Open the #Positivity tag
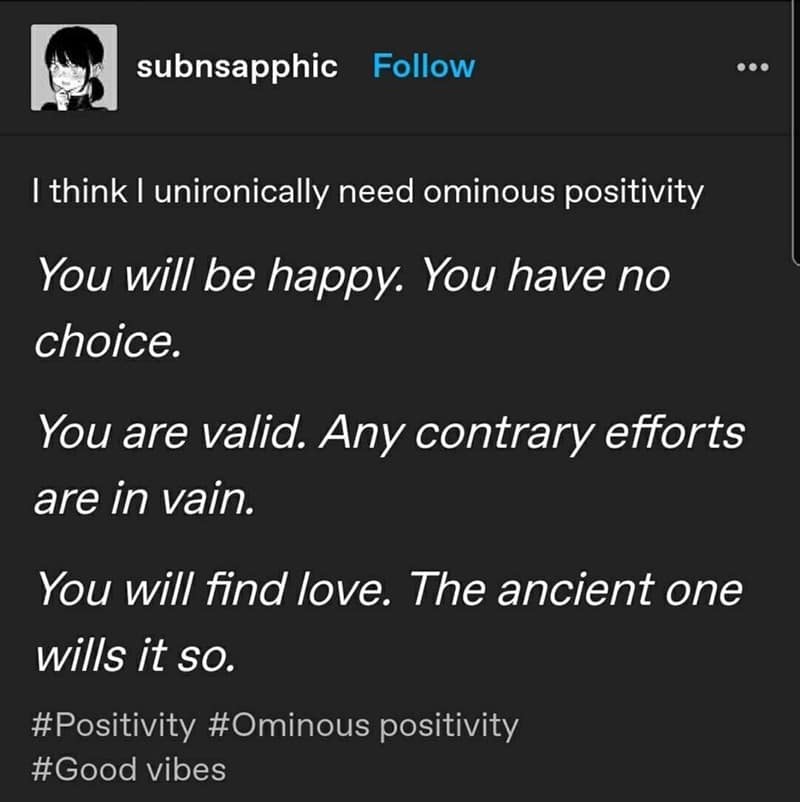 coord(115,724)
